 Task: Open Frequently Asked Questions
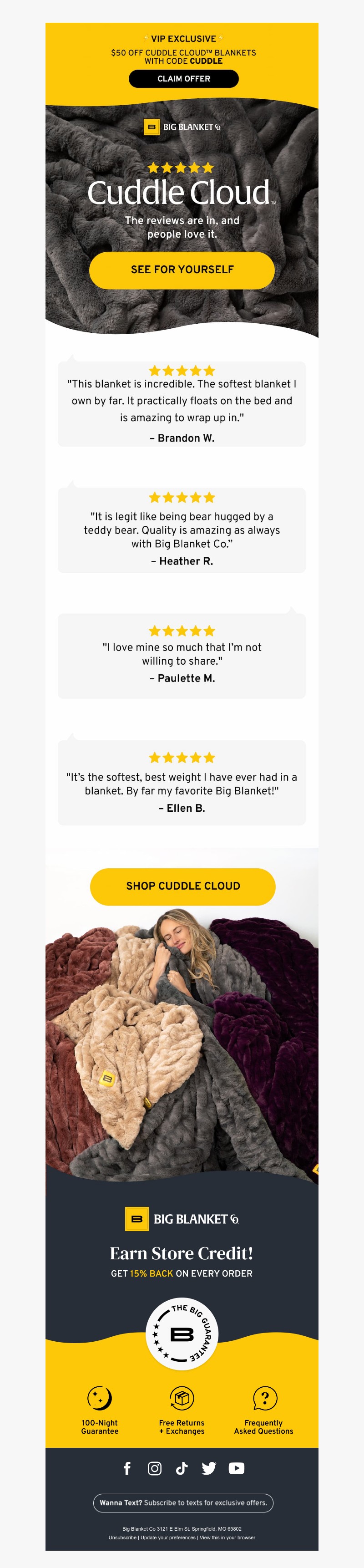coord(263,1412)
